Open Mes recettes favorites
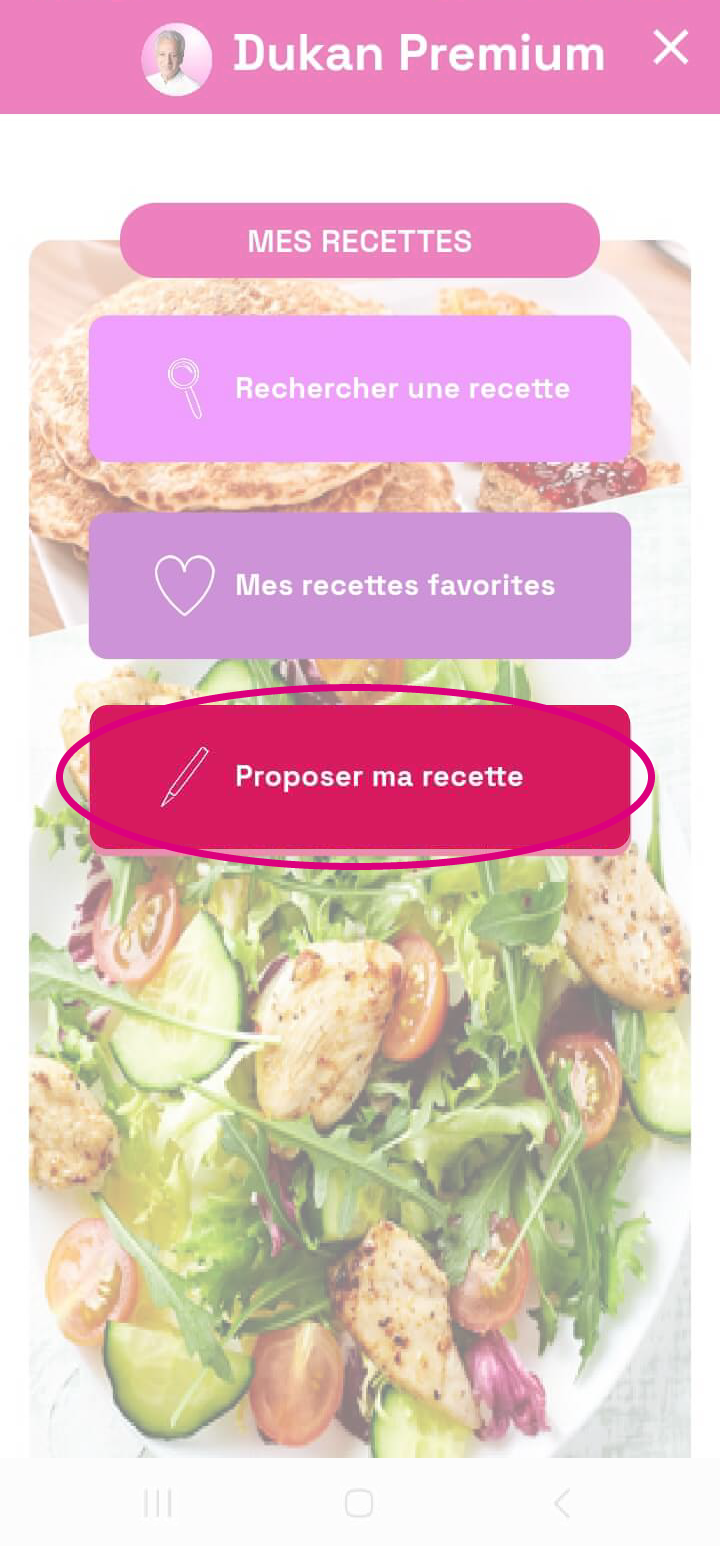The height and width of the screenshot is (1546, 720). [x=360, y=585]
